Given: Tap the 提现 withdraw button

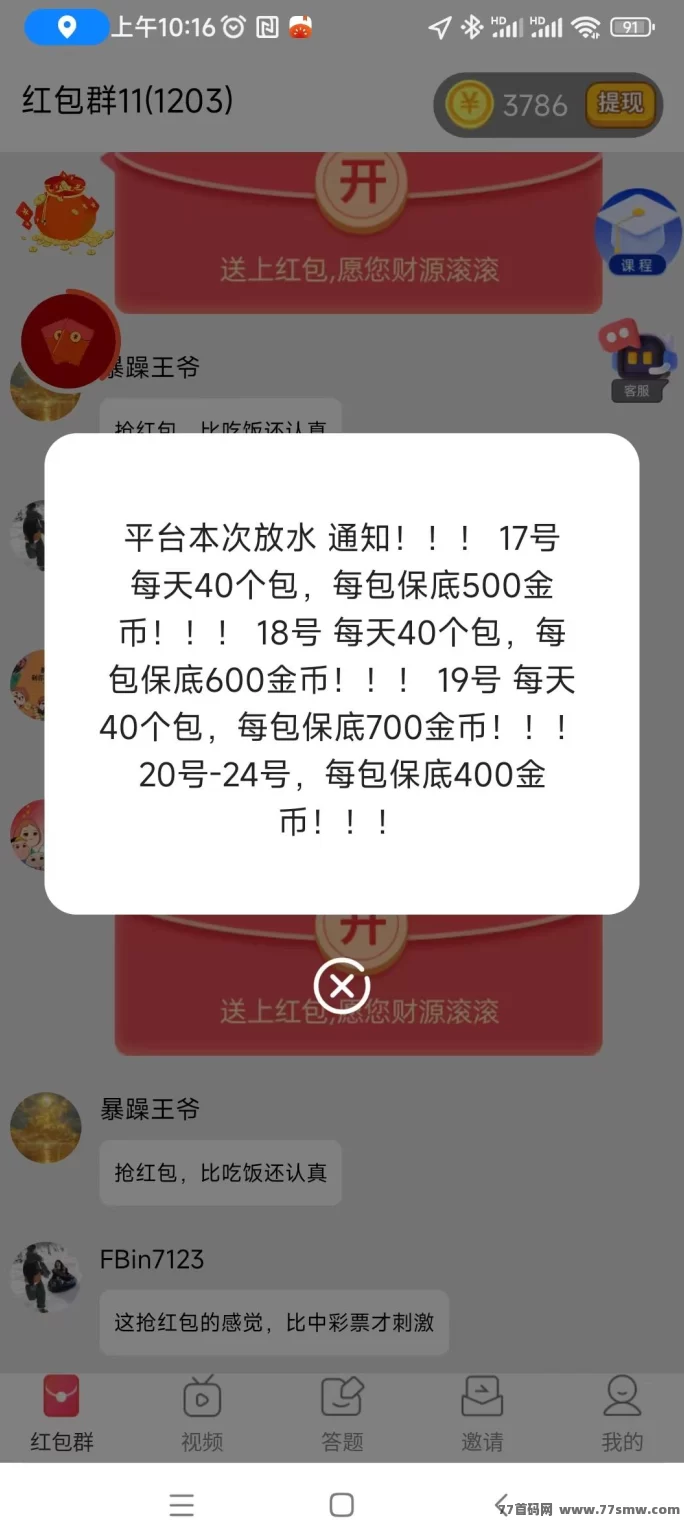Looking at the screenshot, I should tap(619, 103).
